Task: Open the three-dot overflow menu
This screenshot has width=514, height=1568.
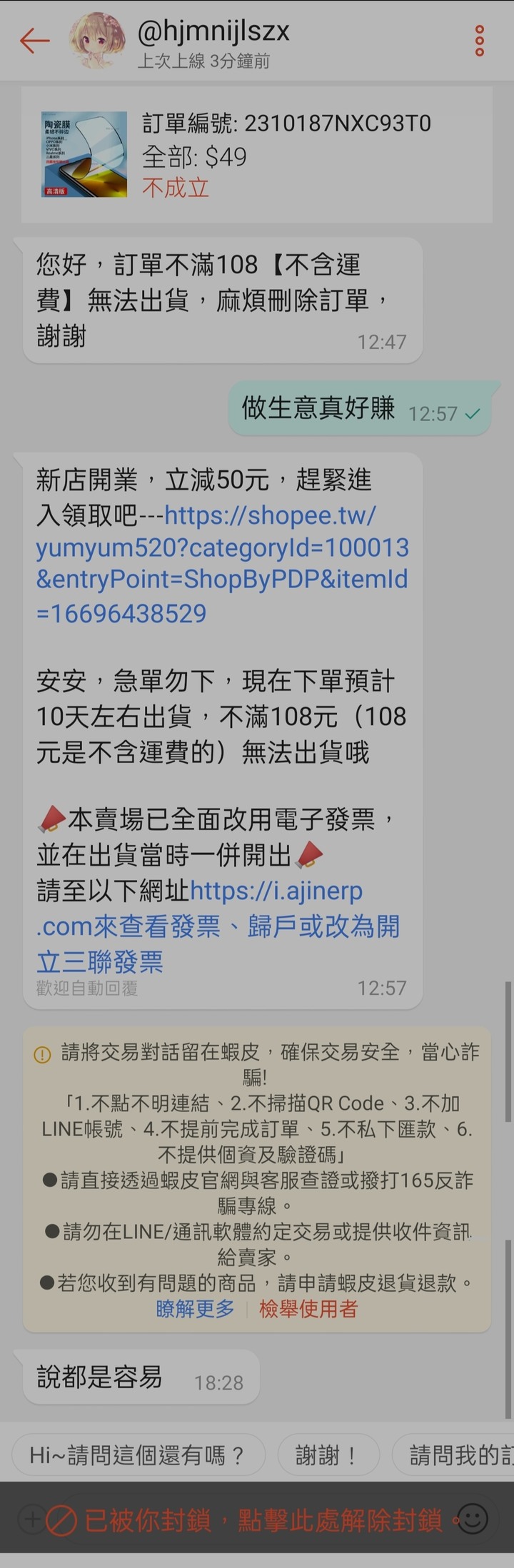Action: point(480,41)
